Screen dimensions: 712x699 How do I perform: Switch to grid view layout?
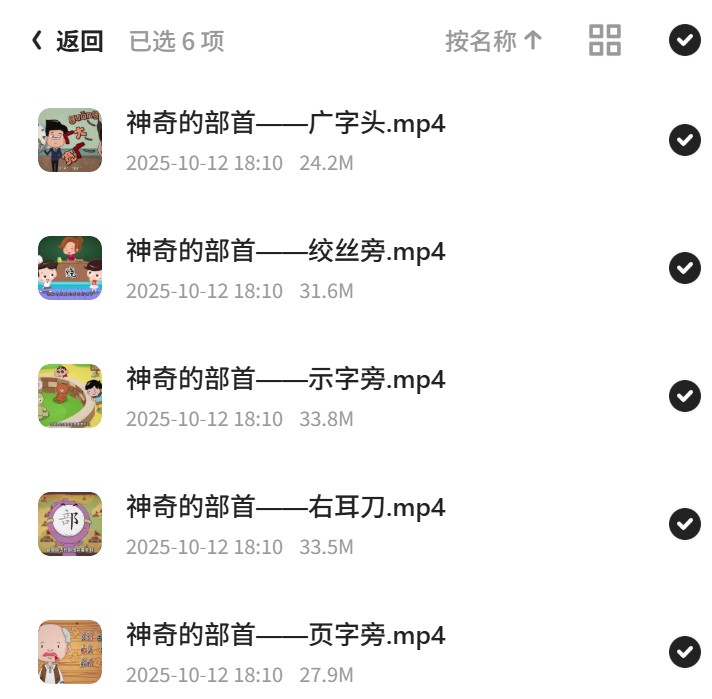pos(605,40)
